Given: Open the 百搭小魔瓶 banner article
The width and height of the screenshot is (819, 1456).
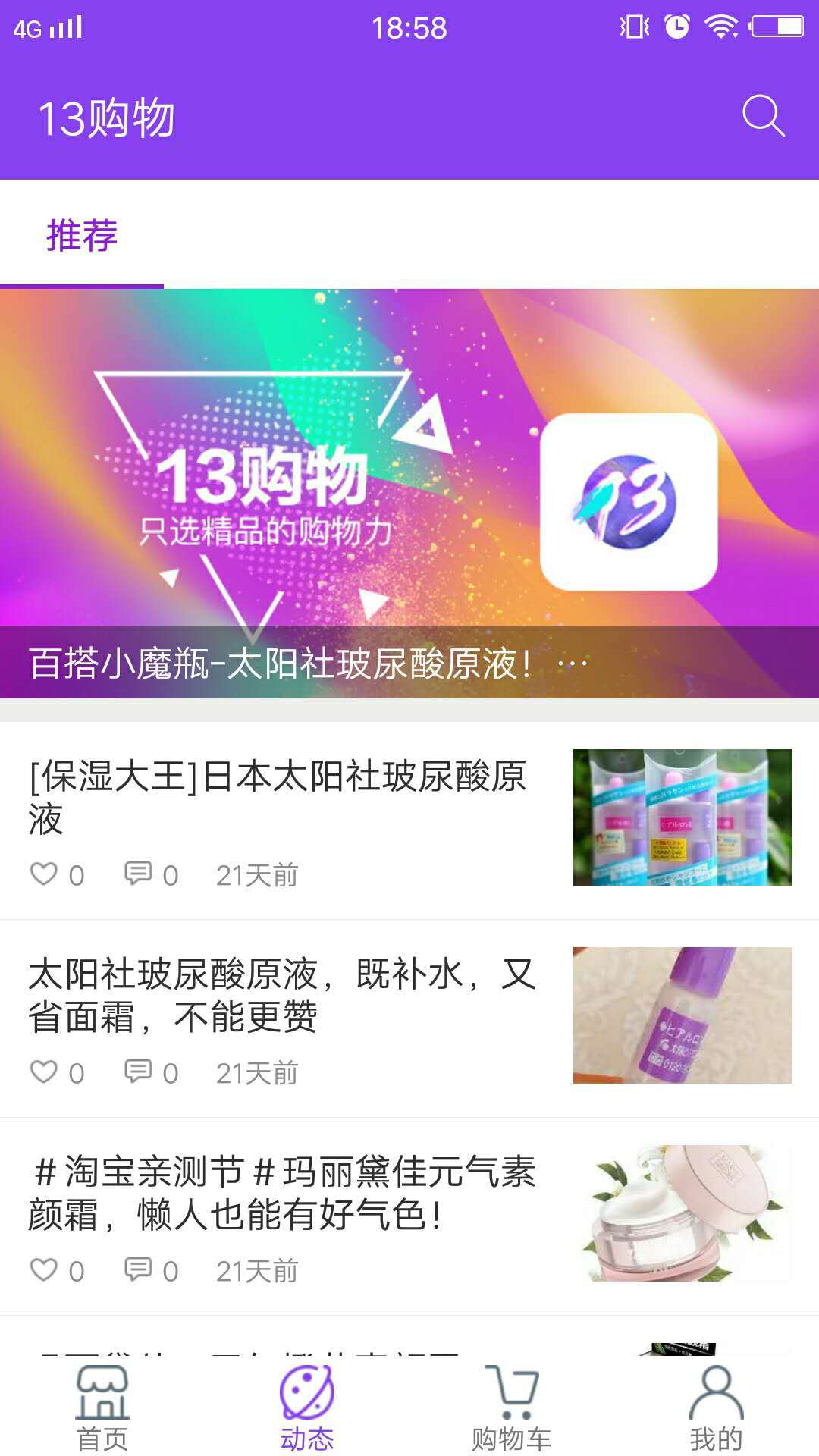Looking at the screenshot, I should [x=409, y=493].
